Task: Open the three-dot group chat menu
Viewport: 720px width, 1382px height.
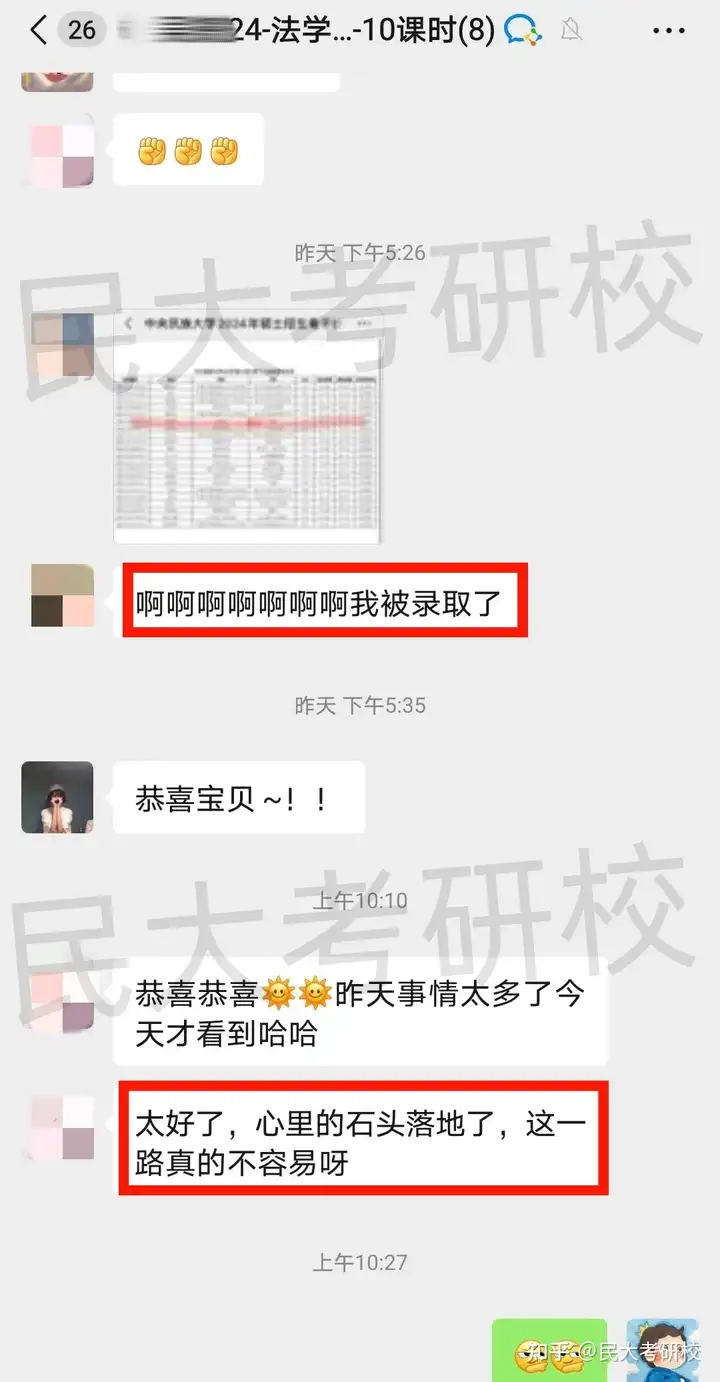Action: pos(669,31)
